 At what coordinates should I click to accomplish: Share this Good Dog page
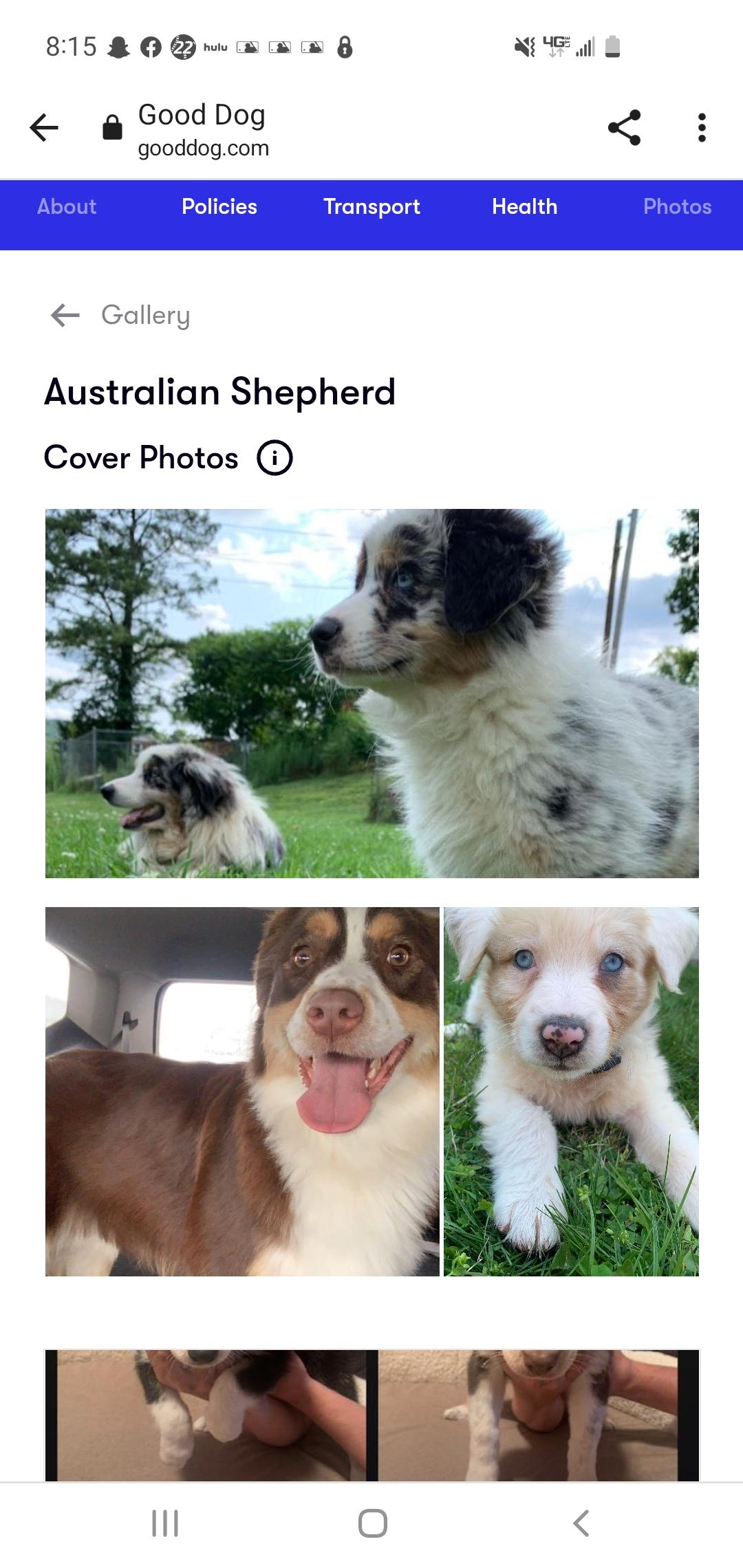click(x=625, y=127)
